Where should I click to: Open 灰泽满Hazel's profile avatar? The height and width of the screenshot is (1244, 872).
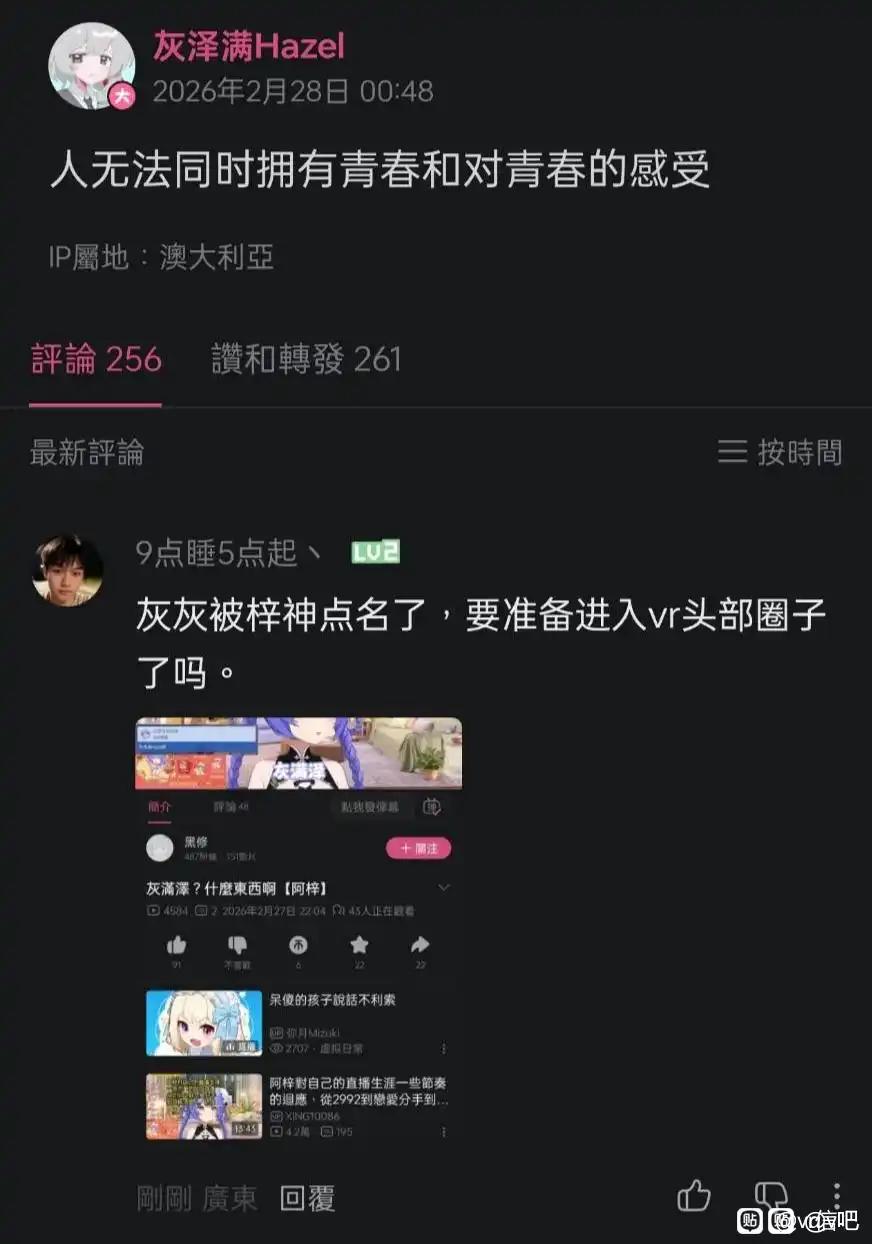click(92, 66)
